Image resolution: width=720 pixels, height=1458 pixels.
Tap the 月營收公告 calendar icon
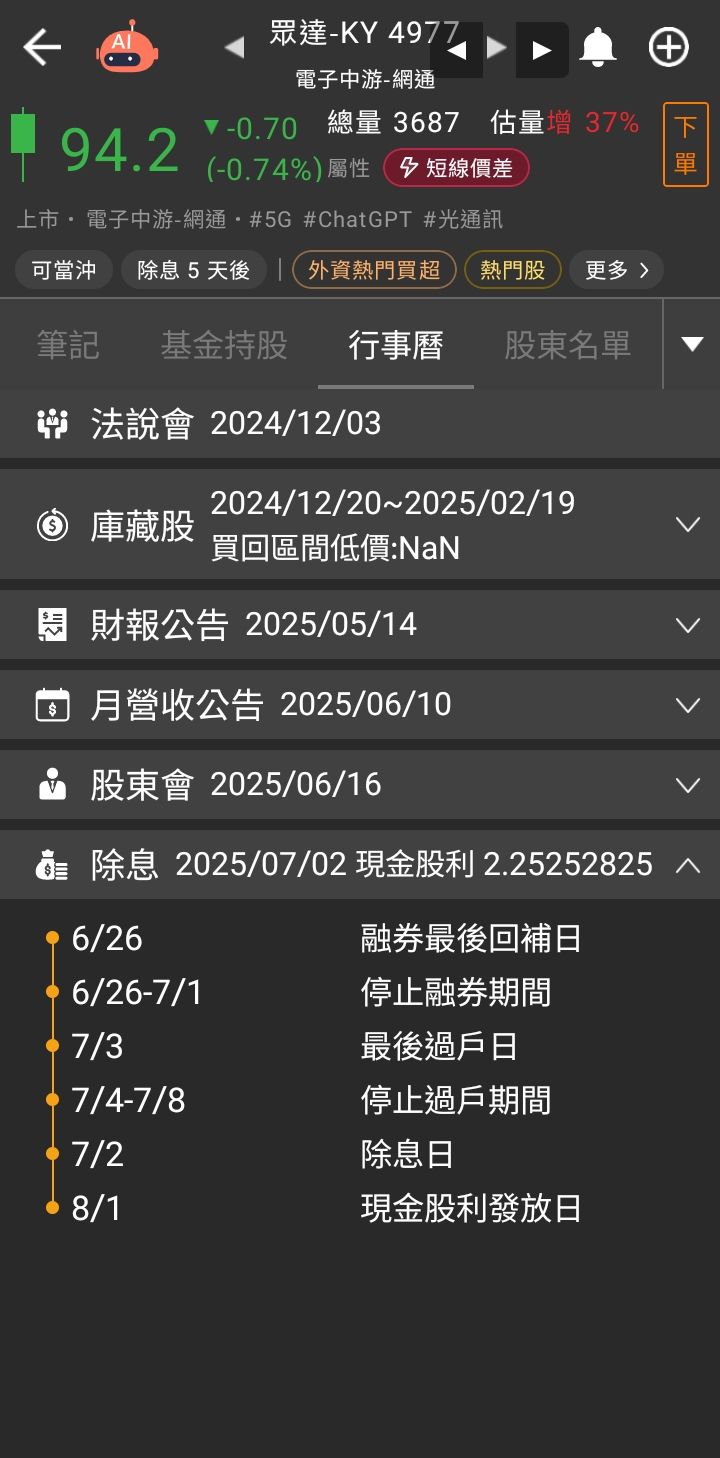[x=52, y=704]
